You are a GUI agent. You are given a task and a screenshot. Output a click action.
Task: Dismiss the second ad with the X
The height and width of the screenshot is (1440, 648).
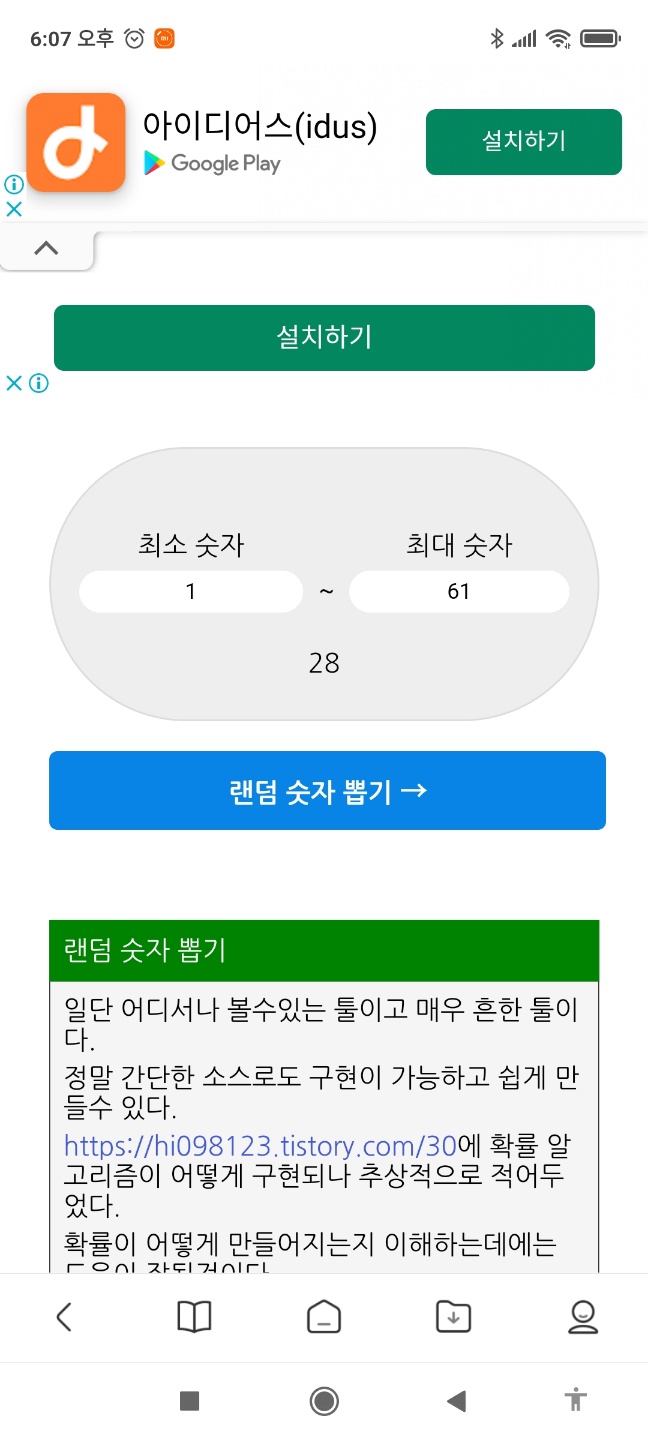click(13, 383)
